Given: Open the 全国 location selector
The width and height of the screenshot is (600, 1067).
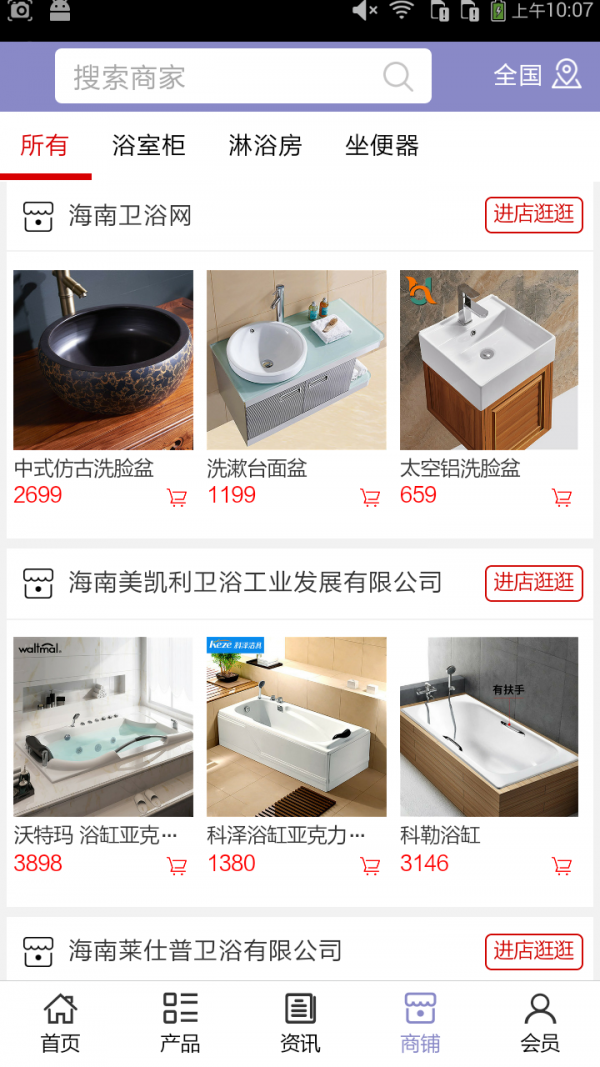Looking at the screenshot, I should coord(537,75).
